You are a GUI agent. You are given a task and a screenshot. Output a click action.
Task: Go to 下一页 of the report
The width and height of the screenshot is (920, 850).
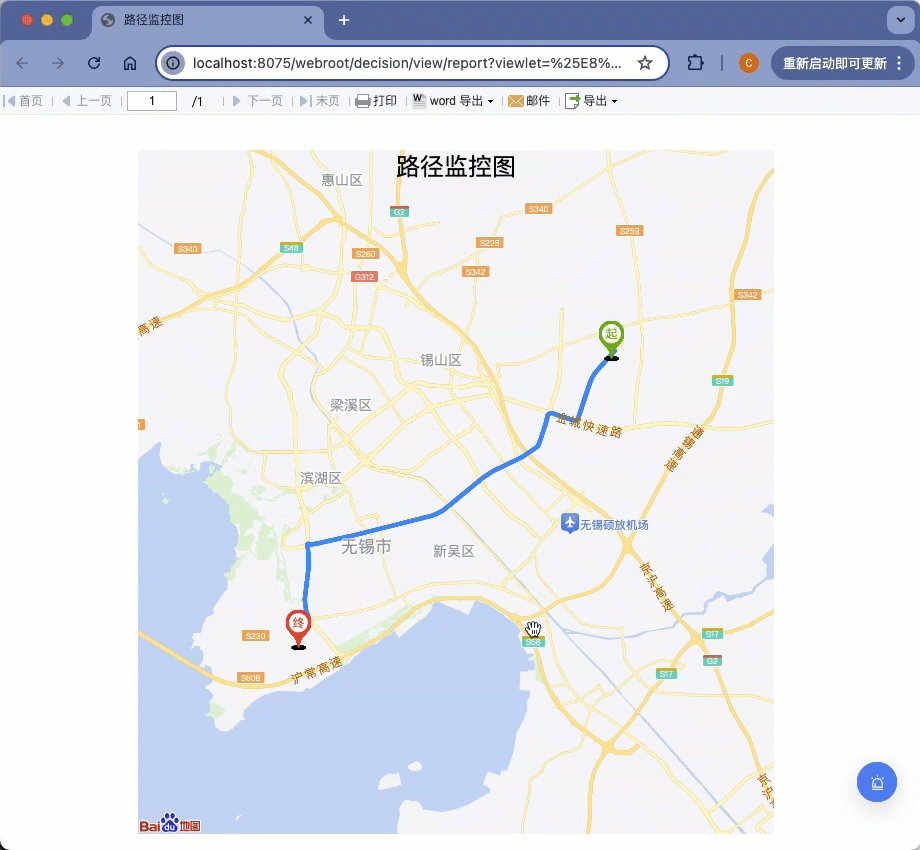(258, 101)
